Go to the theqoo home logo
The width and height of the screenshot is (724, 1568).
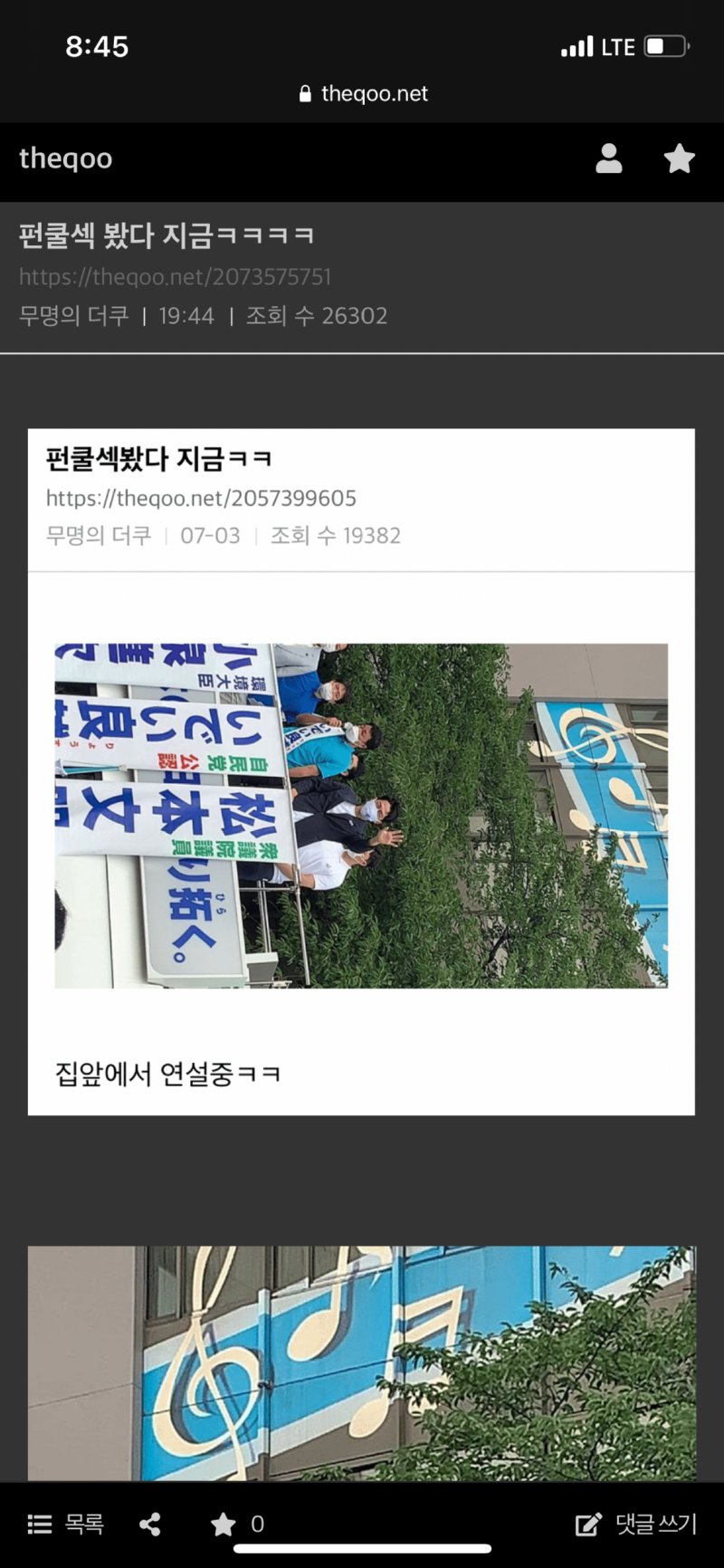pyautogui.click(x=66, y=158)
